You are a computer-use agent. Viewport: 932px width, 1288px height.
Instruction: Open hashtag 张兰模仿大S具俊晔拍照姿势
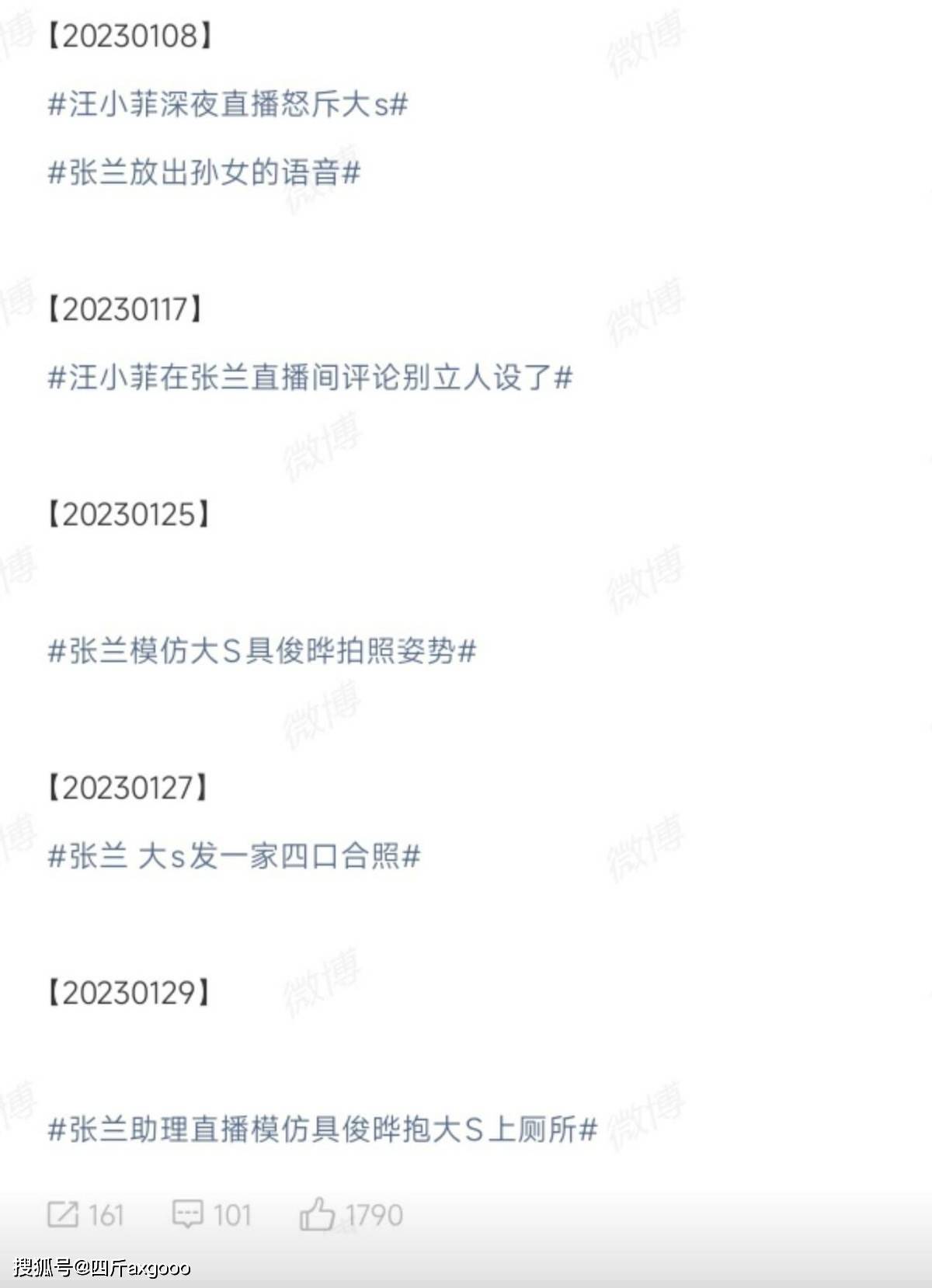coord(262,651)
